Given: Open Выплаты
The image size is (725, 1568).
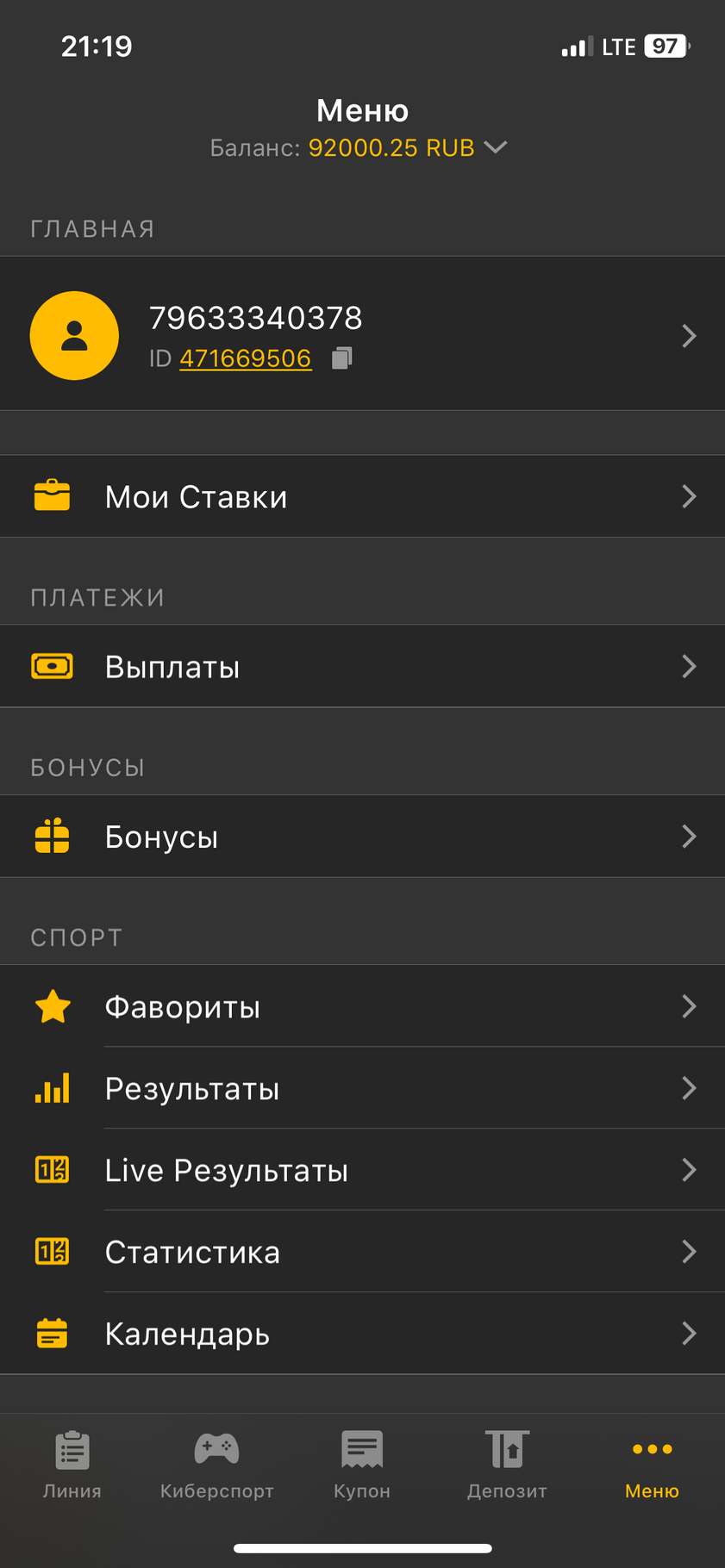Looking at the screenshot, I should click(362, 666).
